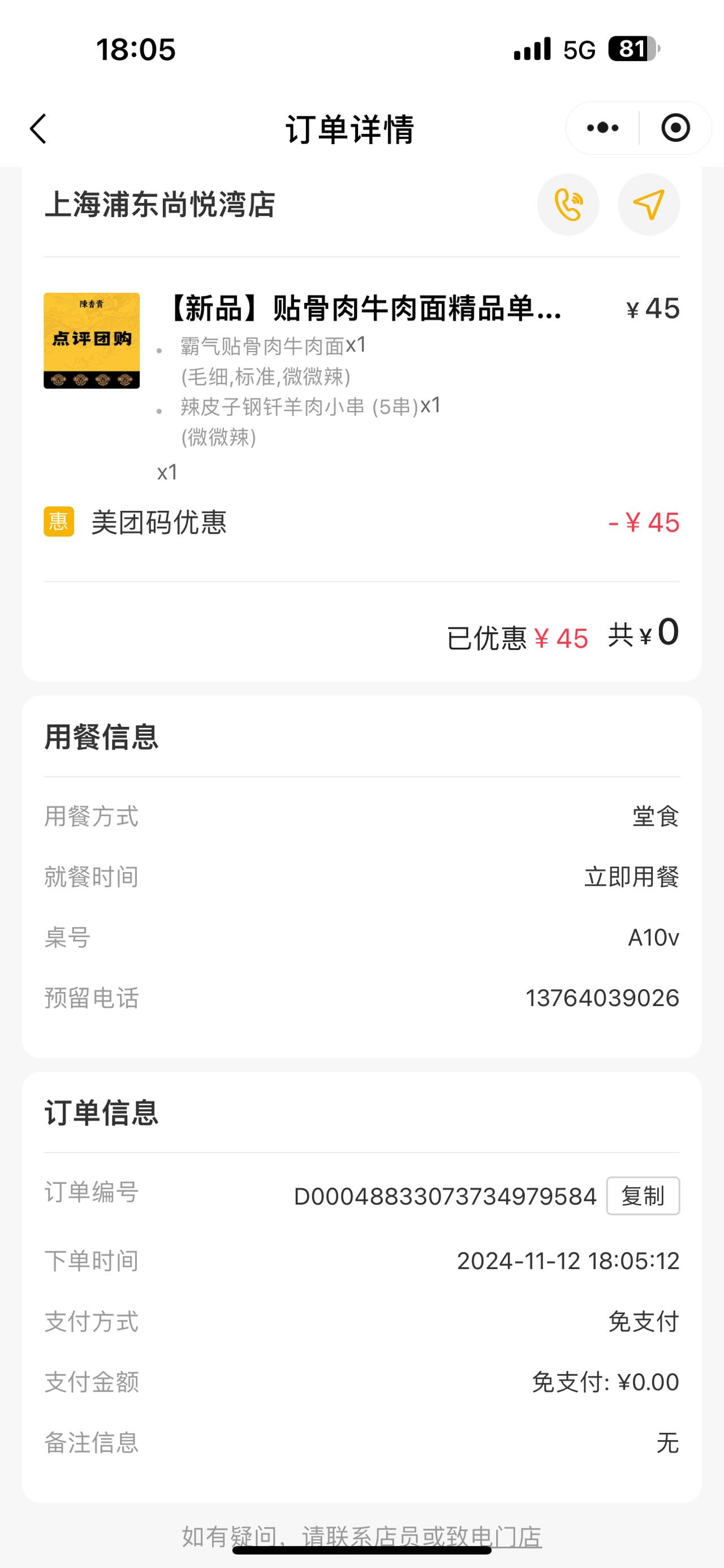Call the 上海浦东尚悦湾店 store
The height and width of the screenshot is (1568, 724).
click(x=567, y=205)
